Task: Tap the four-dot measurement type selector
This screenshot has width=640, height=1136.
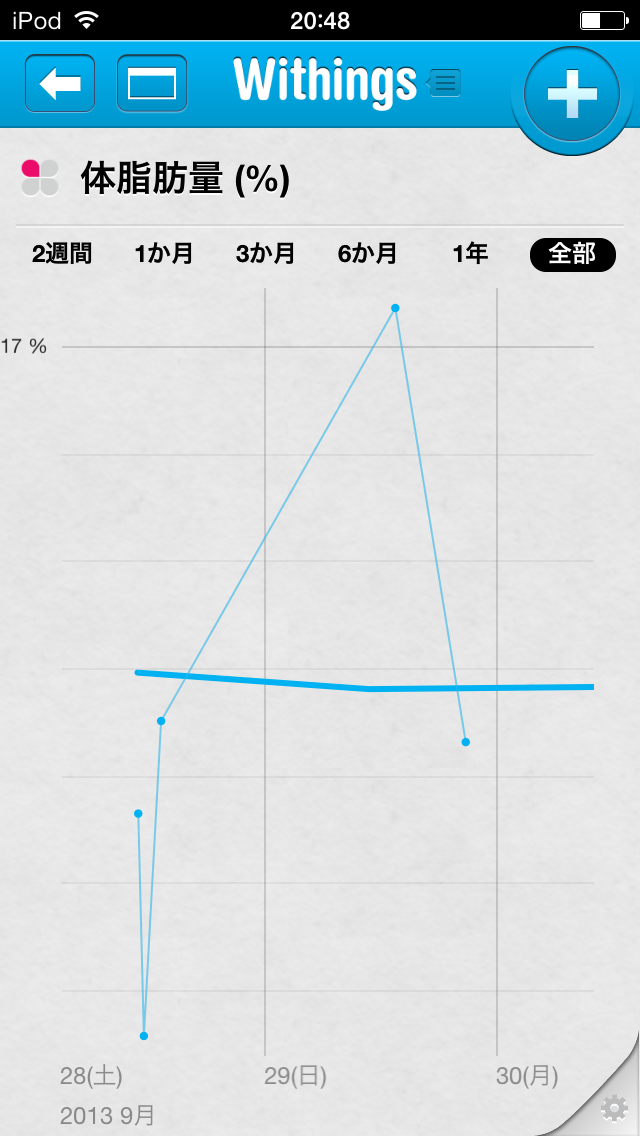Action: [40, 178]
